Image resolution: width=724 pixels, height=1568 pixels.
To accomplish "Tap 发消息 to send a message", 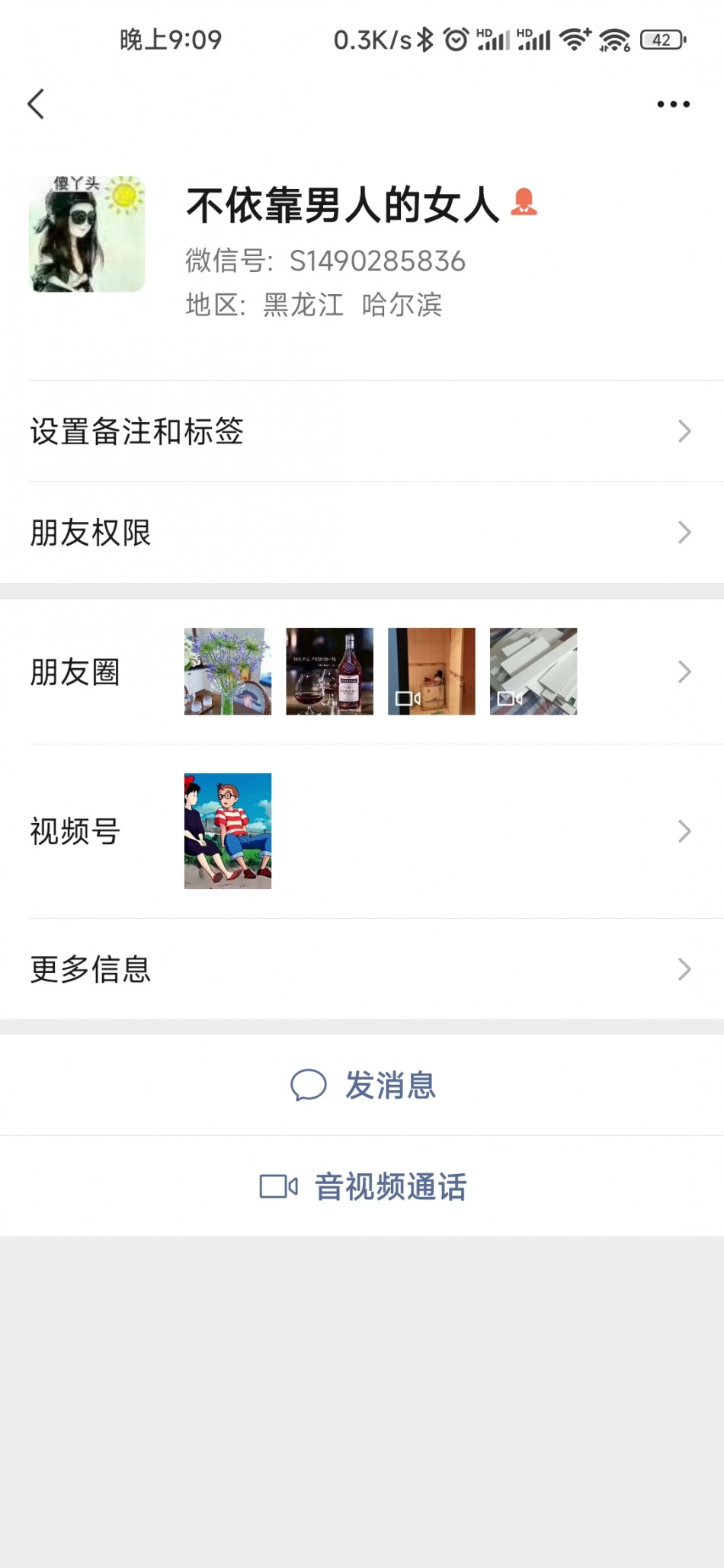I will pyautogui.click(x=364, y=1085).
